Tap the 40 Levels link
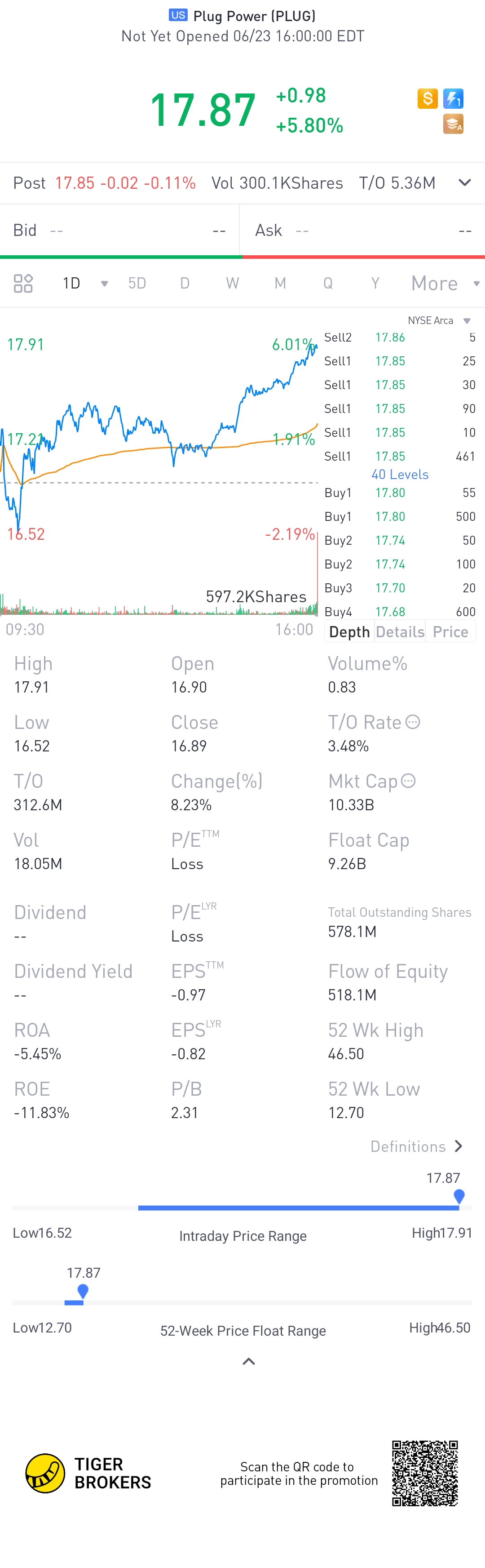485x1568 pixels. [x=400, y=474]
